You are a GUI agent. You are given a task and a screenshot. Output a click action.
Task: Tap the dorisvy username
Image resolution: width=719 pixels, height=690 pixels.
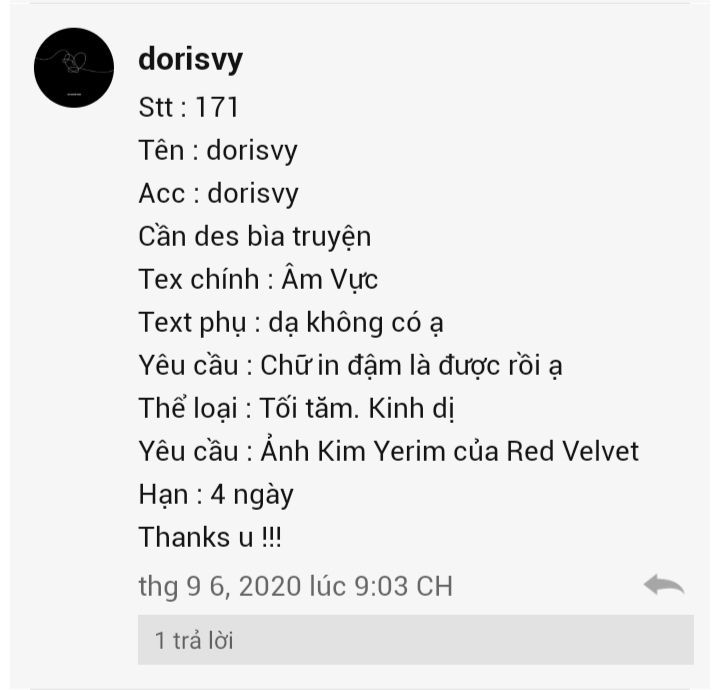tap(190, 60)
